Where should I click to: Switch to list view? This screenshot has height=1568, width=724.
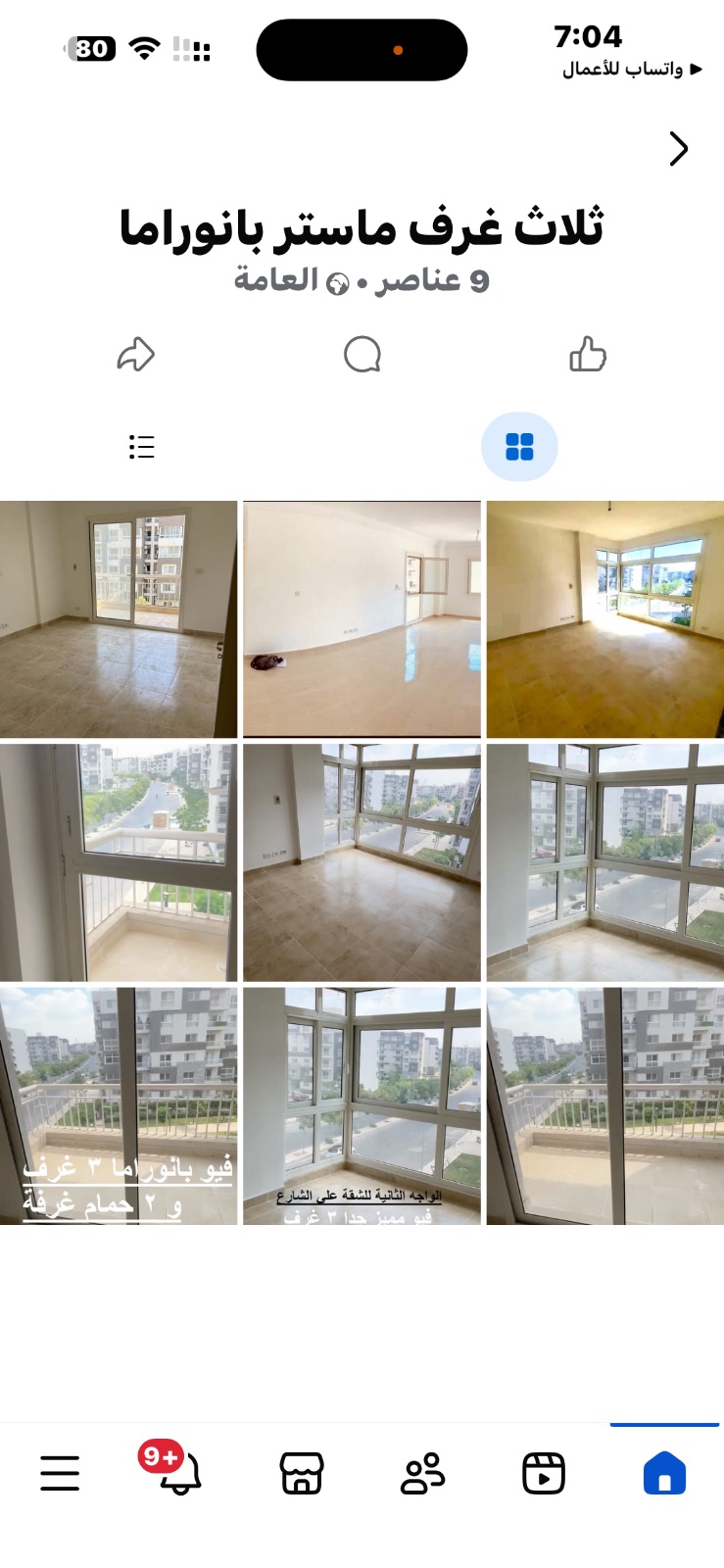pyautogui.click(x=142, y=447)
